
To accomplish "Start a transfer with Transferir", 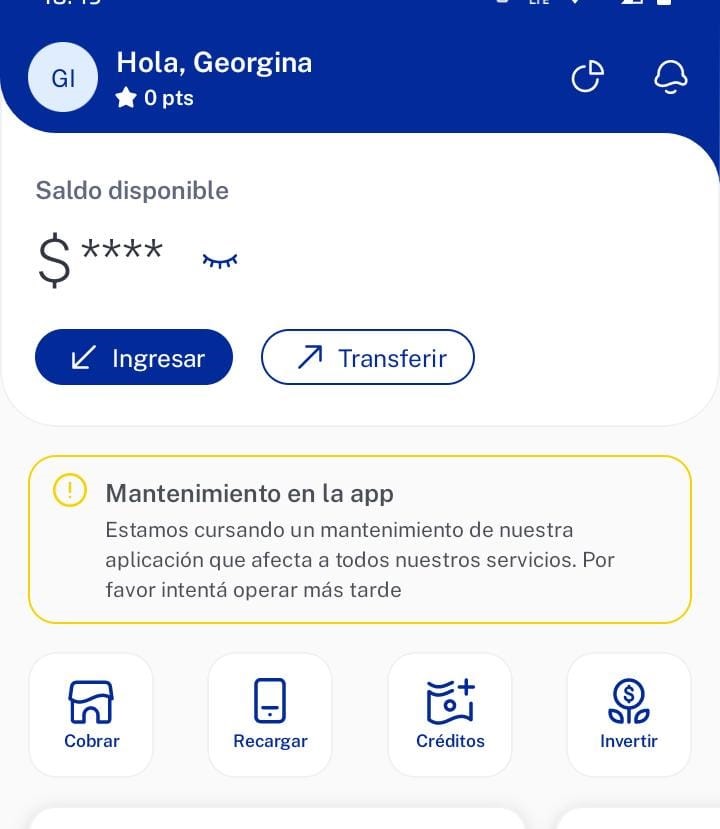I will click(x=368, y=357).
